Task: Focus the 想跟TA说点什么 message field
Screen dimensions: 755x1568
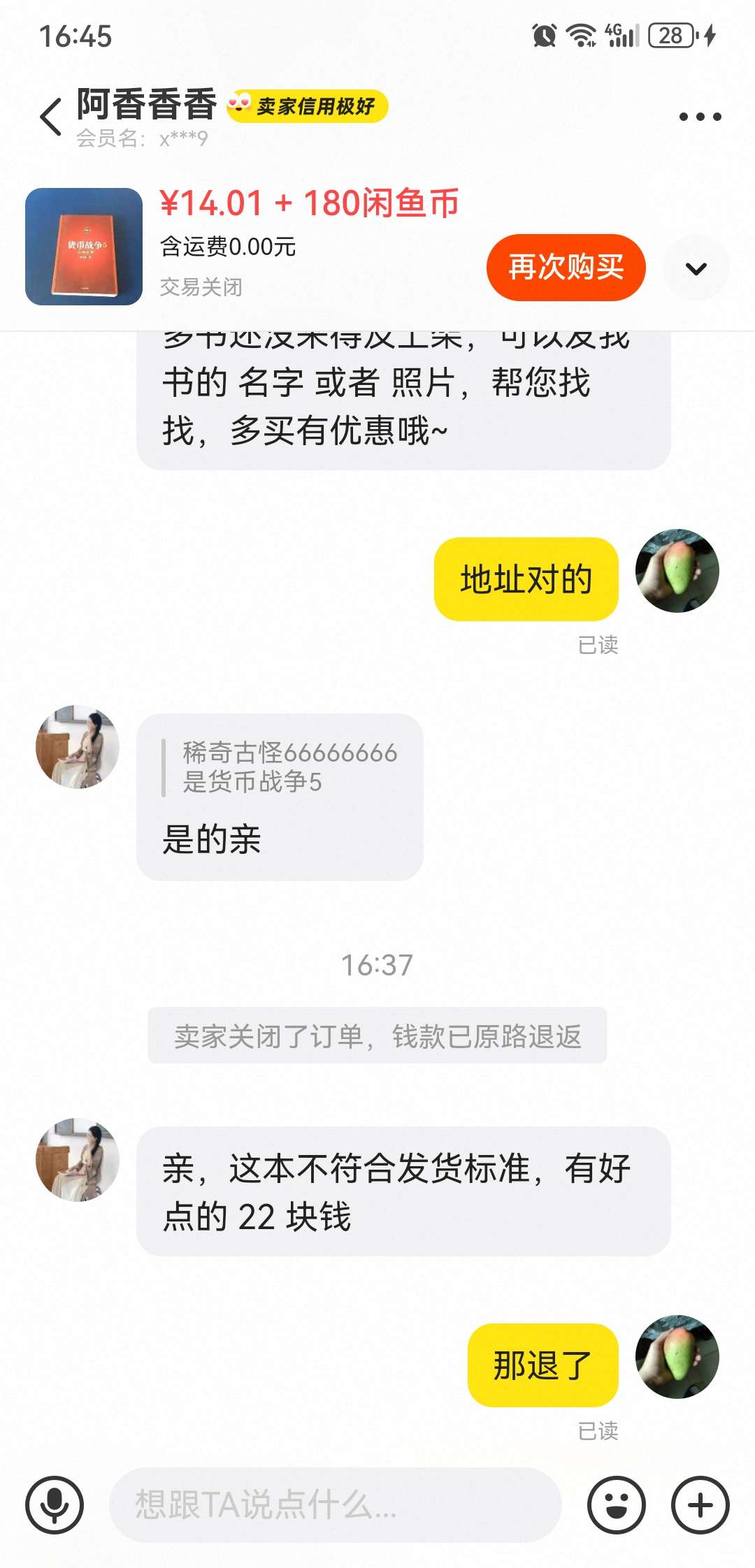Action: 336,1504
